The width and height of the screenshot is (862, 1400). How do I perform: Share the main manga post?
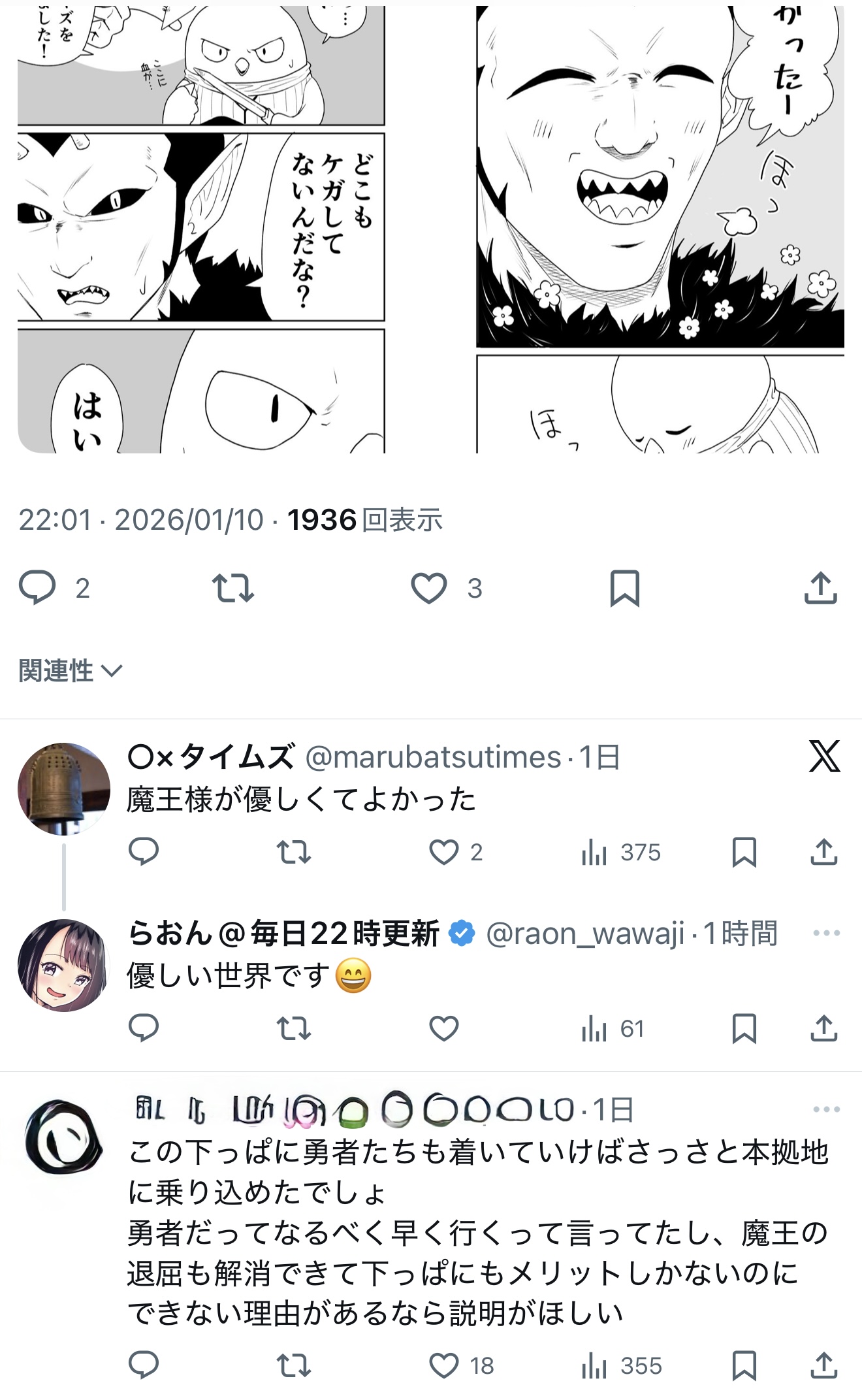(x=820, y=587)
